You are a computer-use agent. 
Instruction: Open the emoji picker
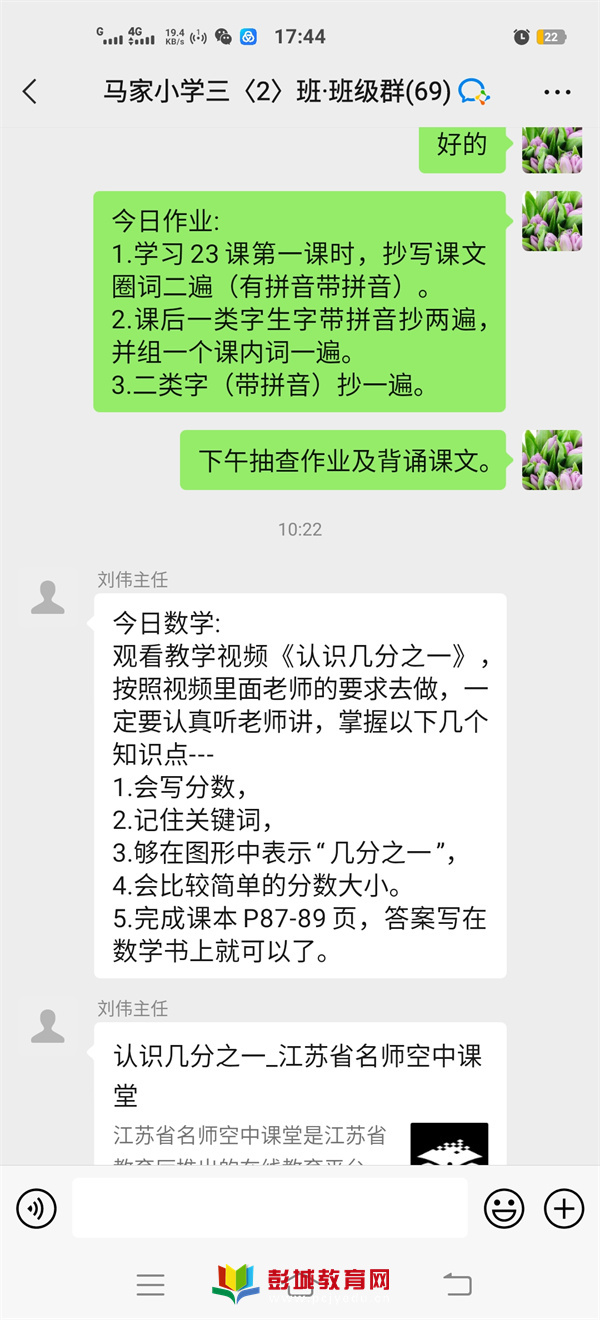click(504, 1209)
